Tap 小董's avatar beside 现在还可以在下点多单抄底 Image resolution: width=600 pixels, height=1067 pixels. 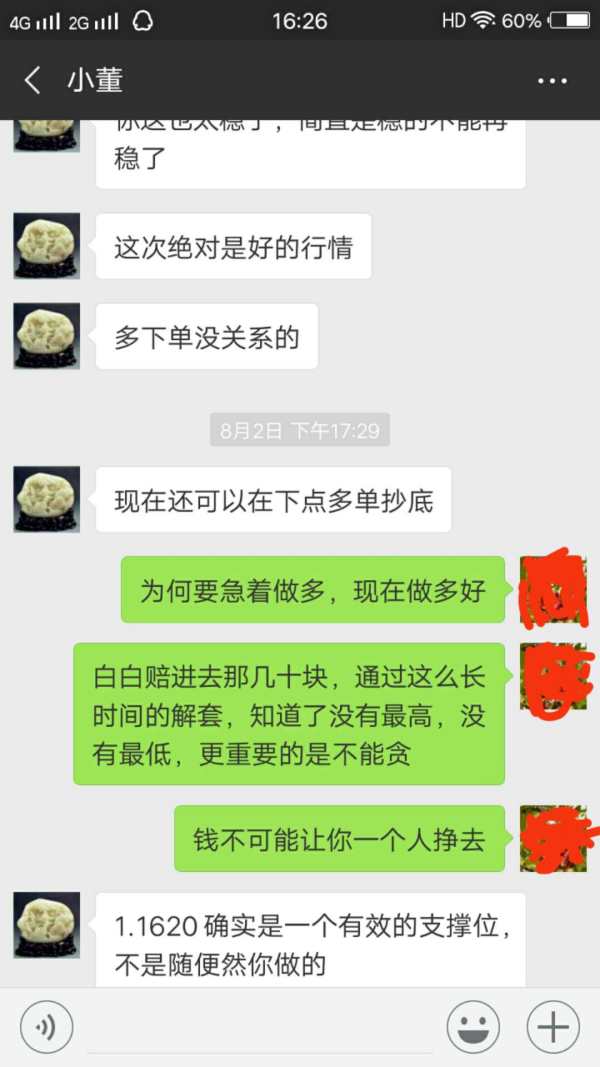click(47, 499)
